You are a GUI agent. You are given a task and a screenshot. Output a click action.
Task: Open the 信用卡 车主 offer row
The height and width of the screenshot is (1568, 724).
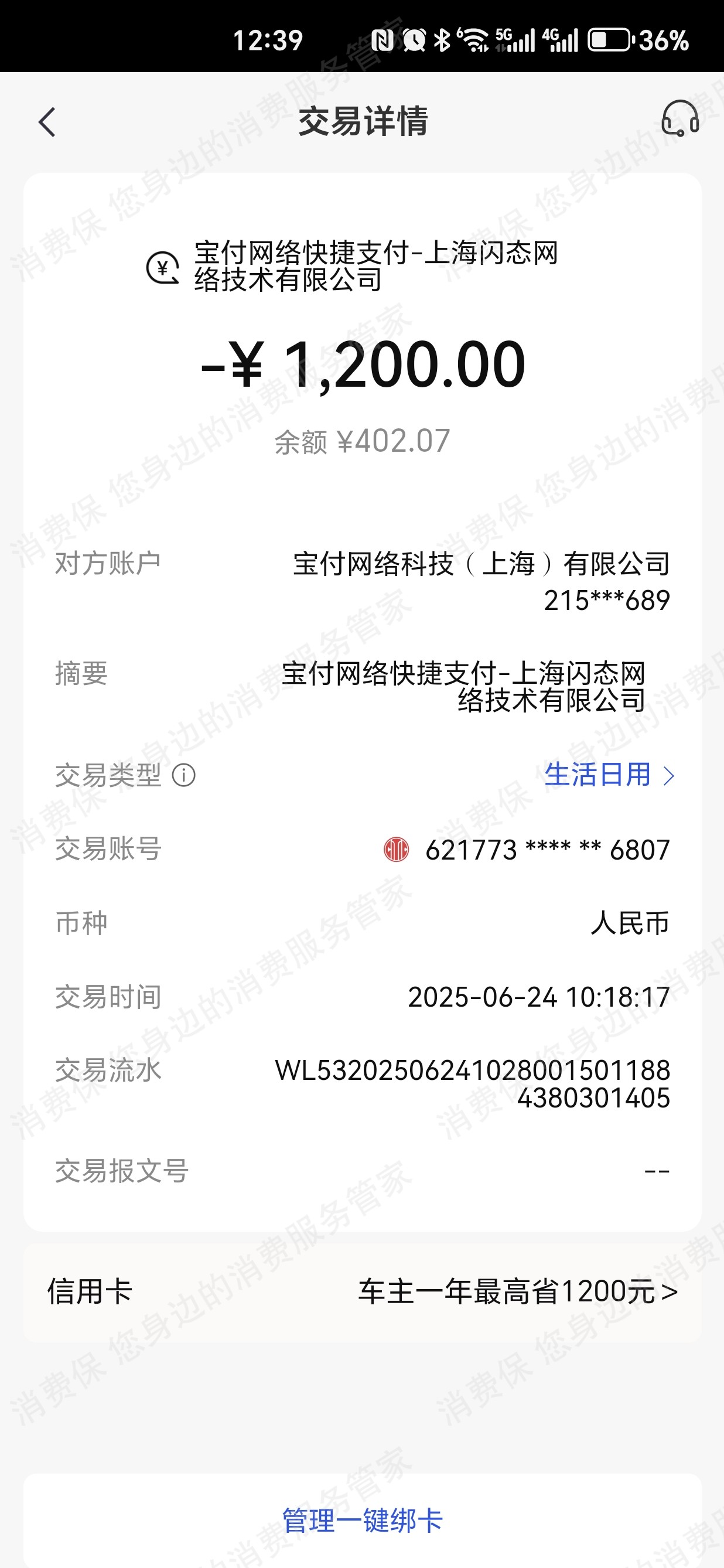click(x=362, y=1291)
